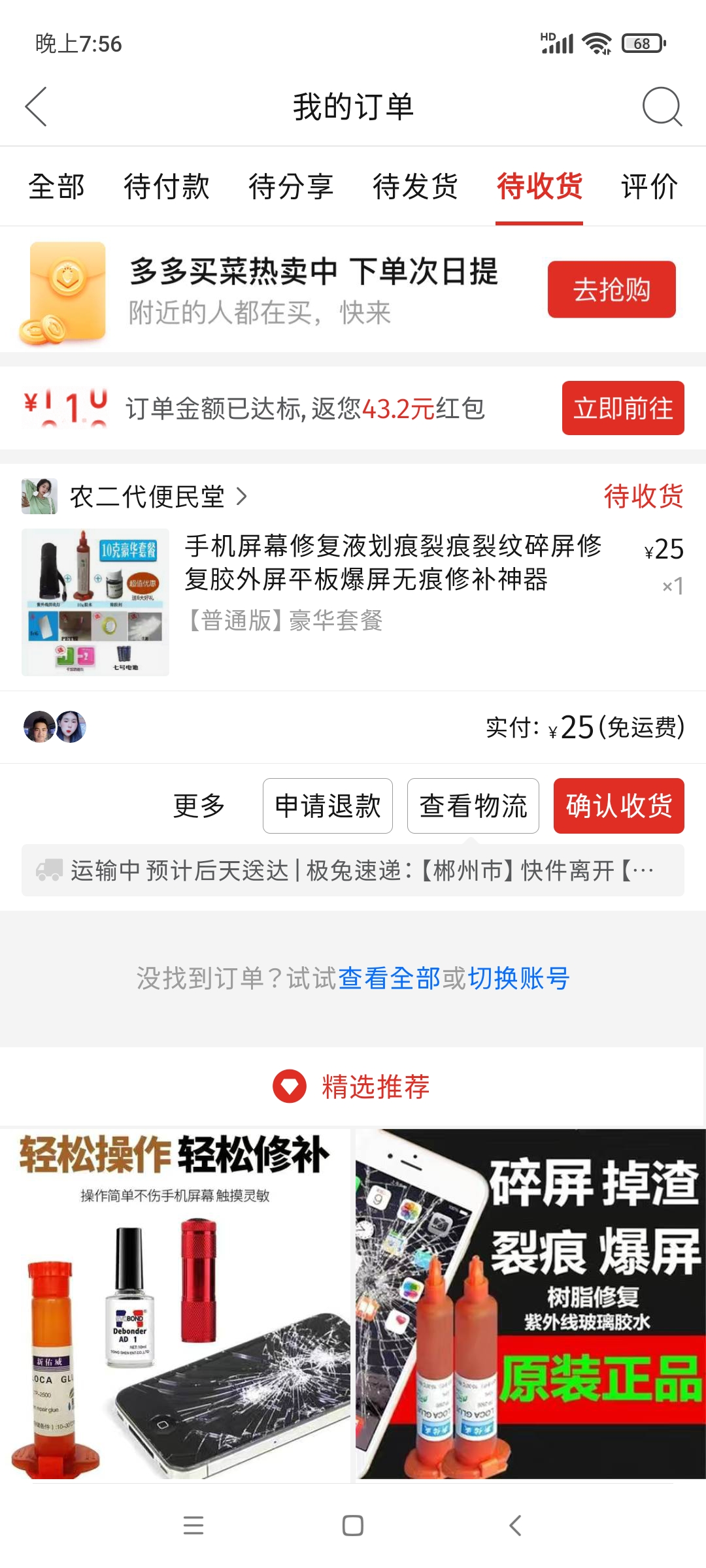Open the 待发货 tab

click(415, 187)
